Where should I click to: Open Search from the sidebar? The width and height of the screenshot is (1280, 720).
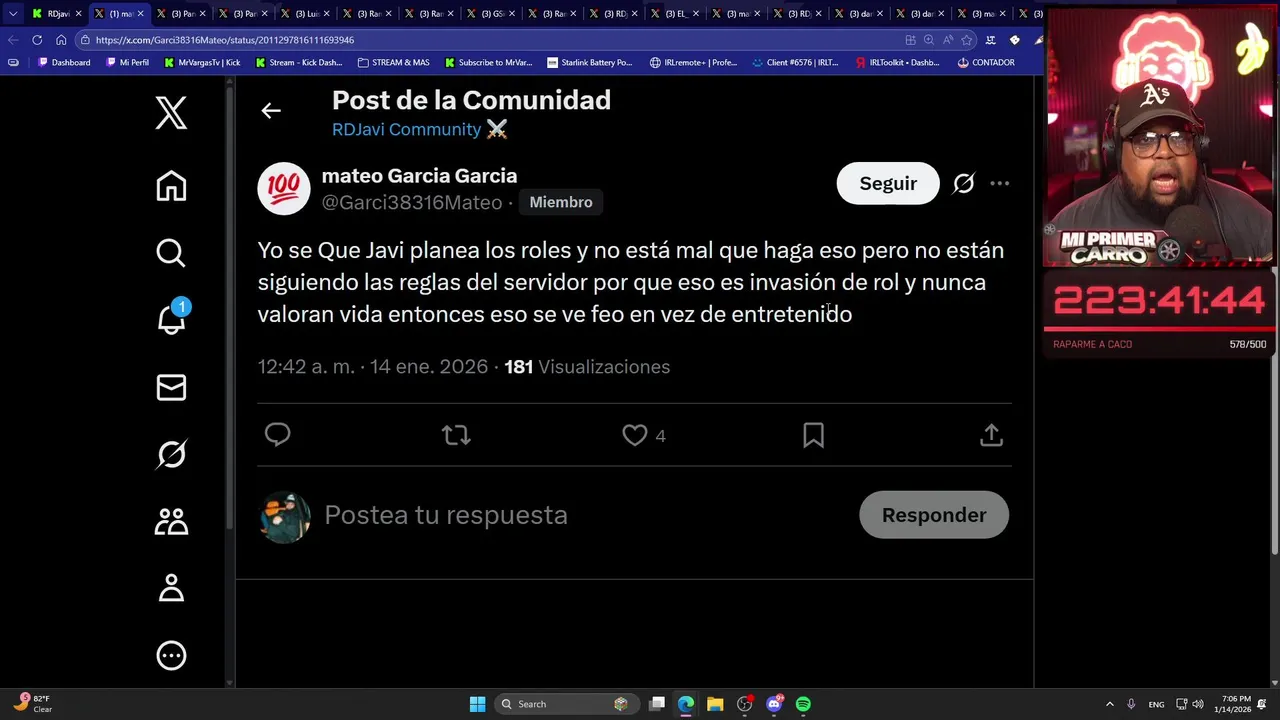coord(171,253)
